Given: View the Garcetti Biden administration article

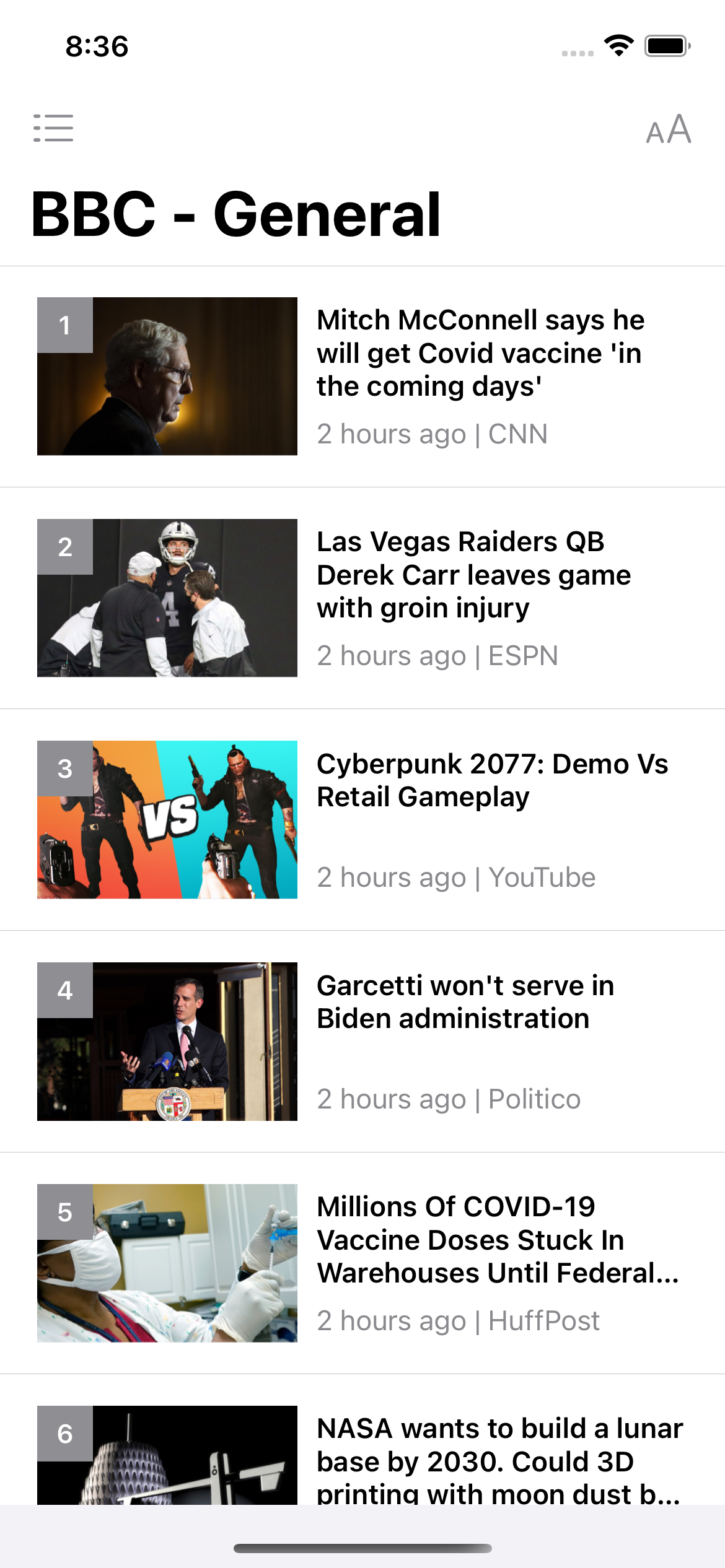Looking at the screenshot, I should coord(465,1002).
